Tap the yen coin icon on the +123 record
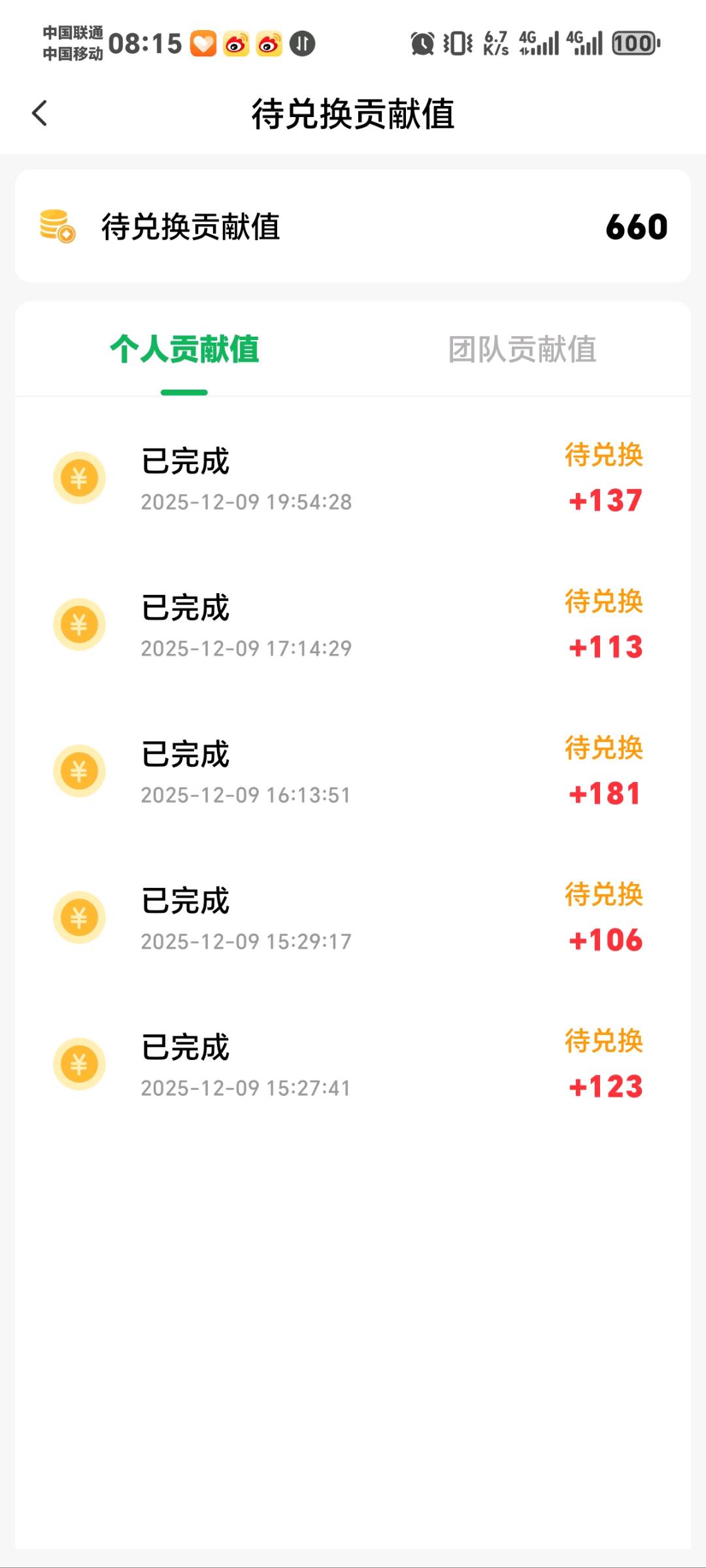Screen dimensions: 706x1568 79,1064
